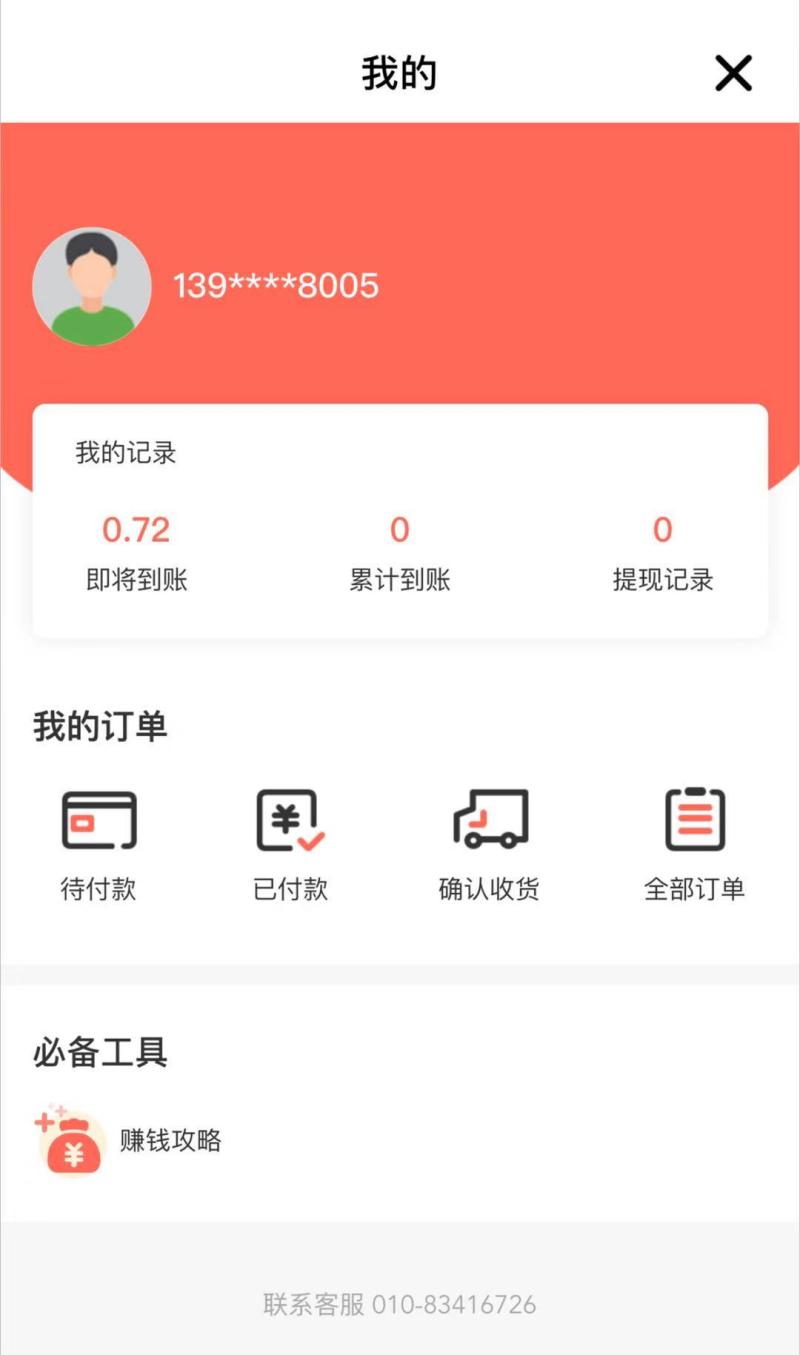This screenshot has width=800, height=1355.
Task: View 提现记录
Action: 663,553
